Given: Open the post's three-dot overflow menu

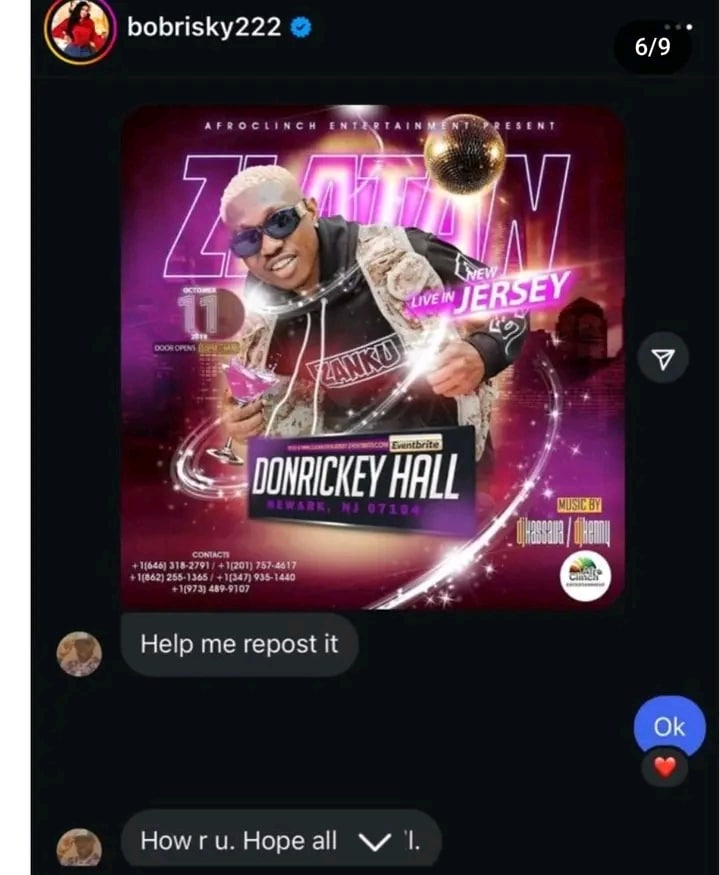Looking at the screenshot, I should coord(679,26).
